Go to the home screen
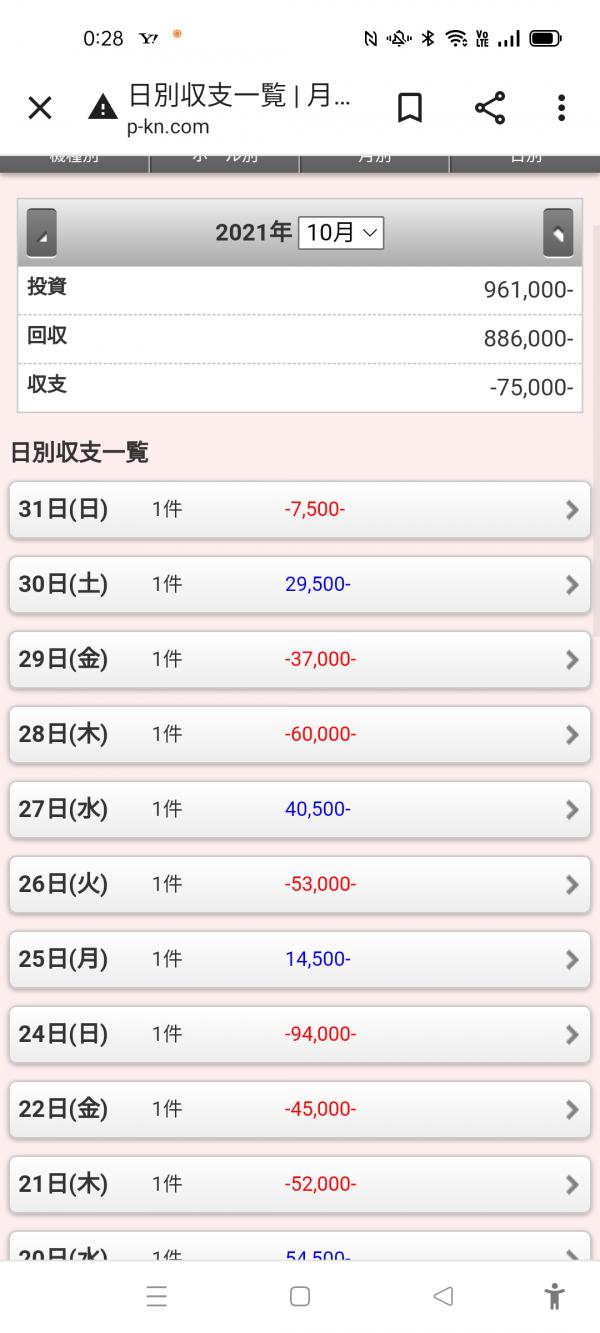The width and height of the screenshot is (600, 1333). (300, 1297)
